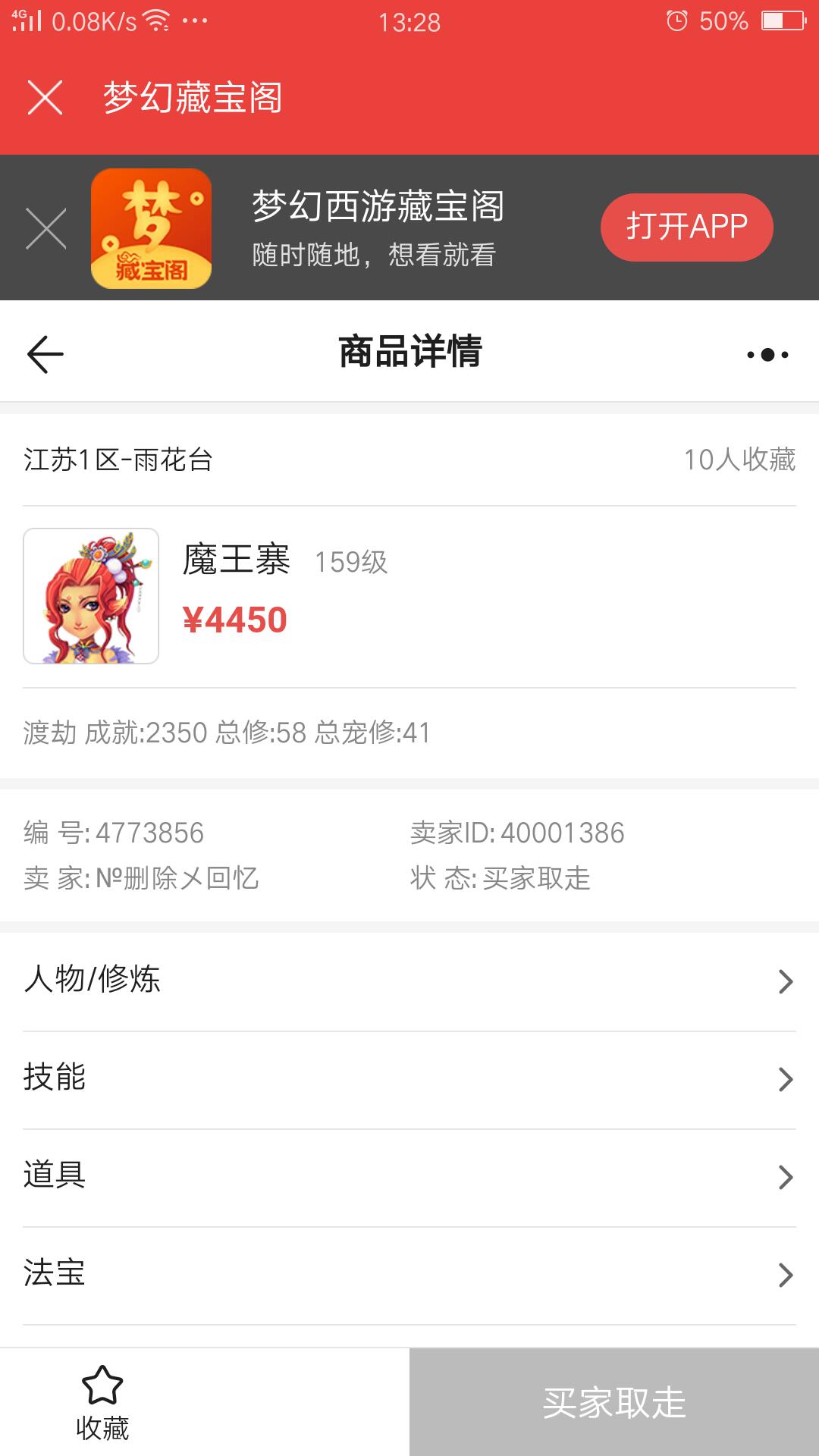Add this item to 收藏 favorites
The height and width of the screenshot is (1456, 819).
(x=102, y=1402)
